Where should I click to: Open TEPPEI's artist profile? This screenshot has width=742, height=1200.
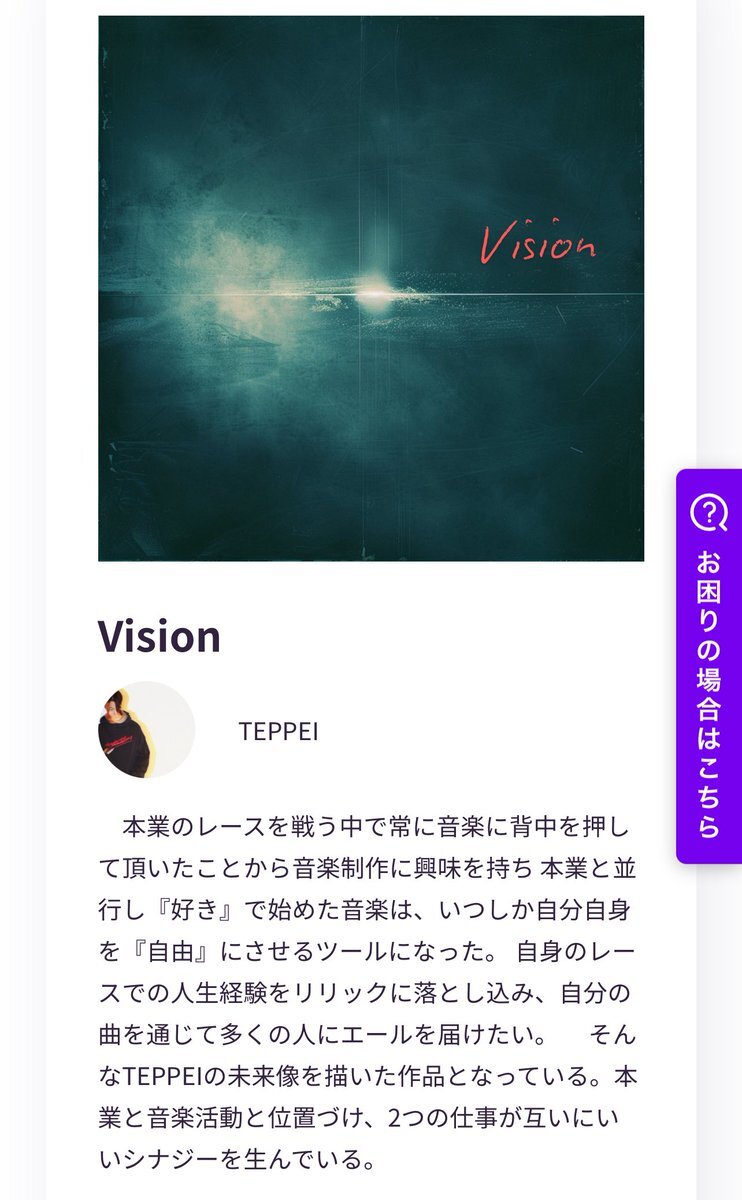[277, 731]
